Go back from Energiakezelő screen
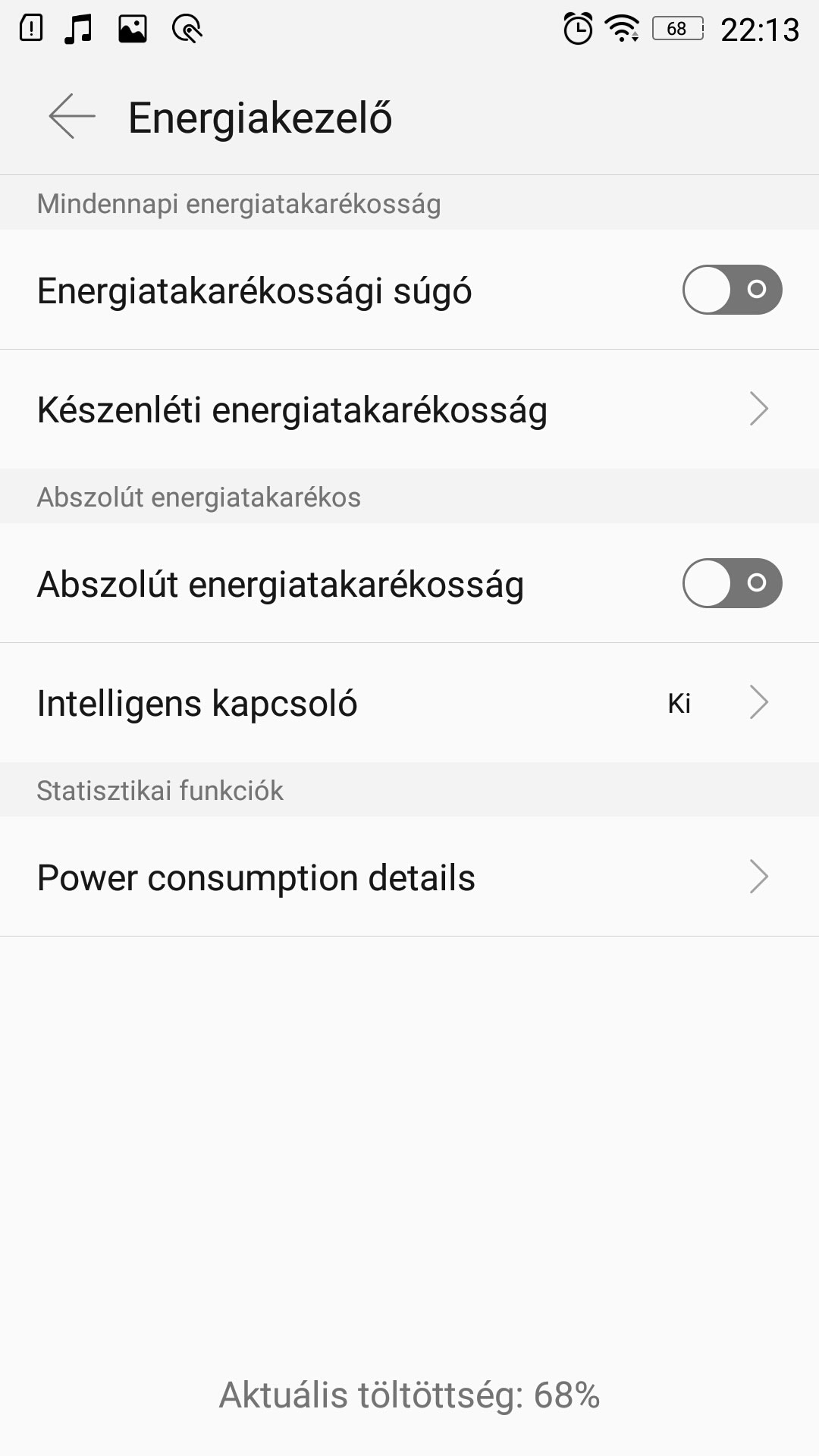The width and height of the screenshot is (819, 1456). pyautogui.click(x=72, y=117)
